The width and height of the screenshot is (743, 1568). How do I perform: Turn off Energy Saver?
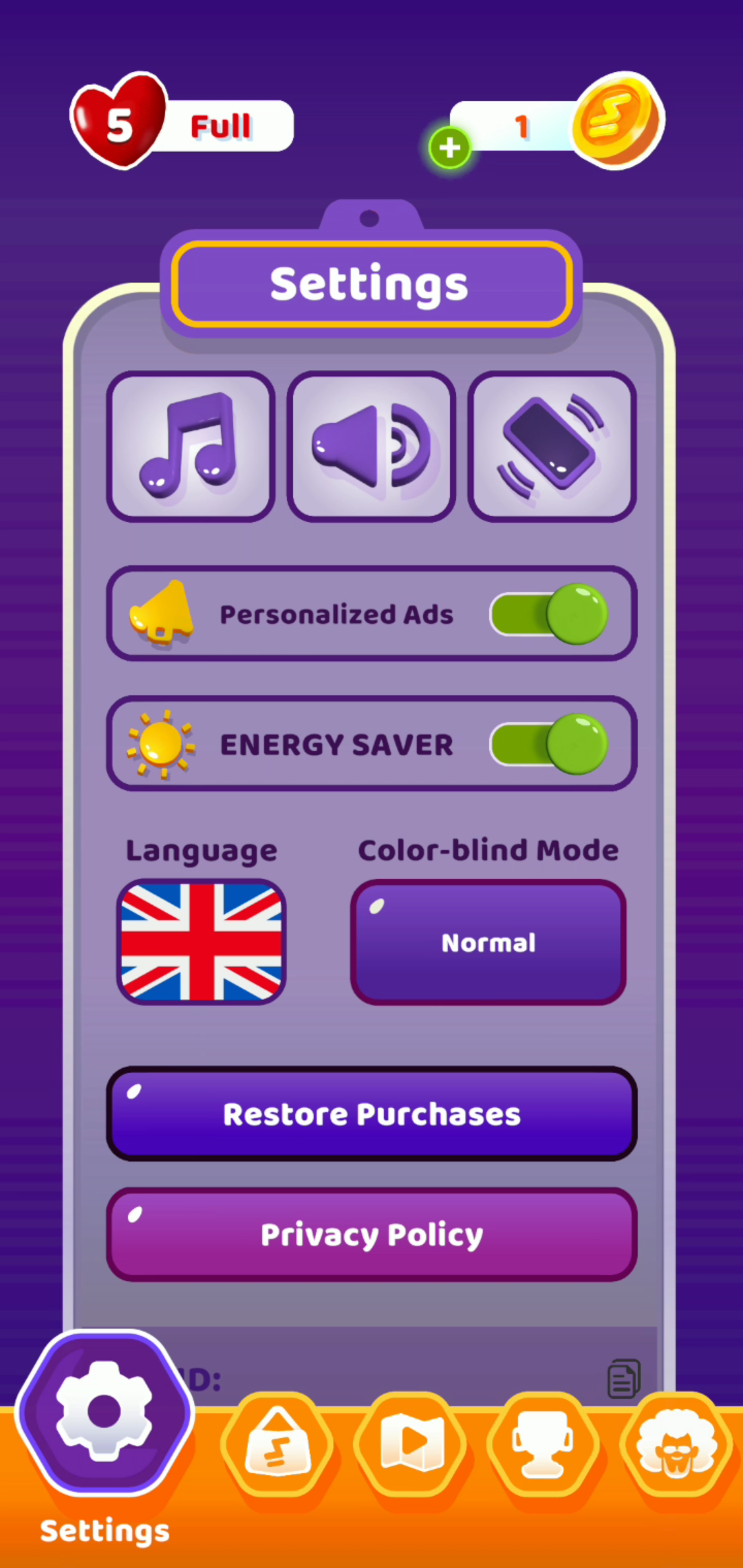click(x=548, y=744)
